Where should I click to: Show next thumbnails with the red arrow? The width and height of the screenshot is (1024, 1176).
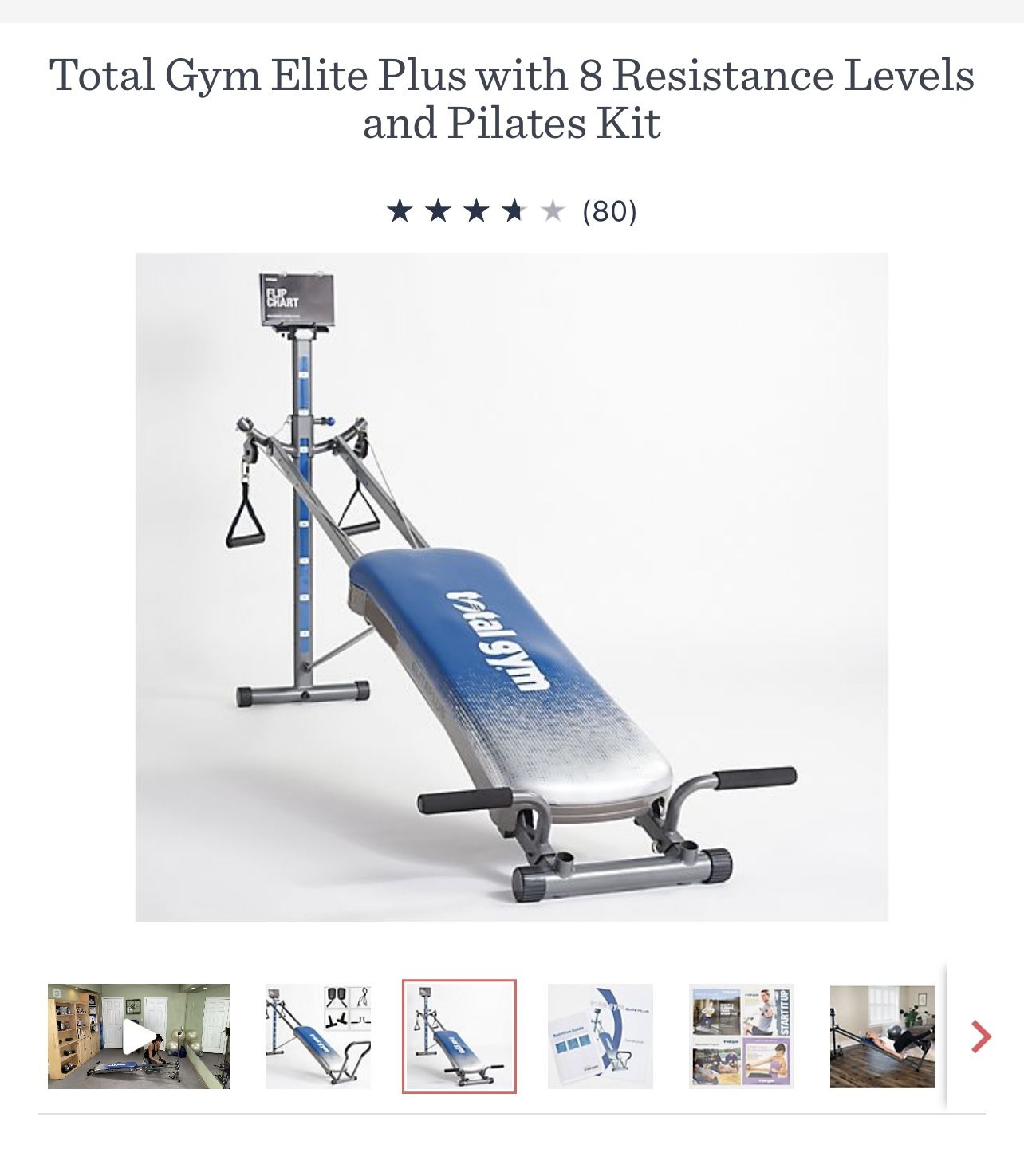[981, 1036]
